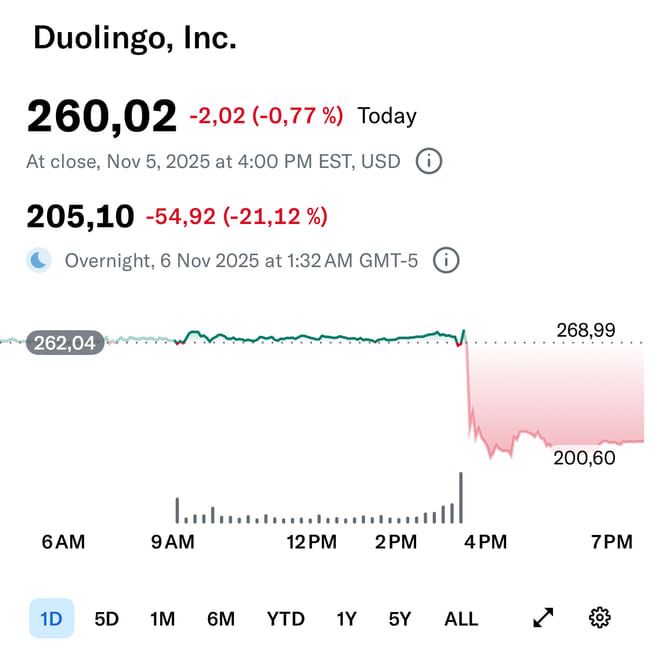650x669 pixels.
Task: Show info about the overnight price
Action: pos(446,261)
